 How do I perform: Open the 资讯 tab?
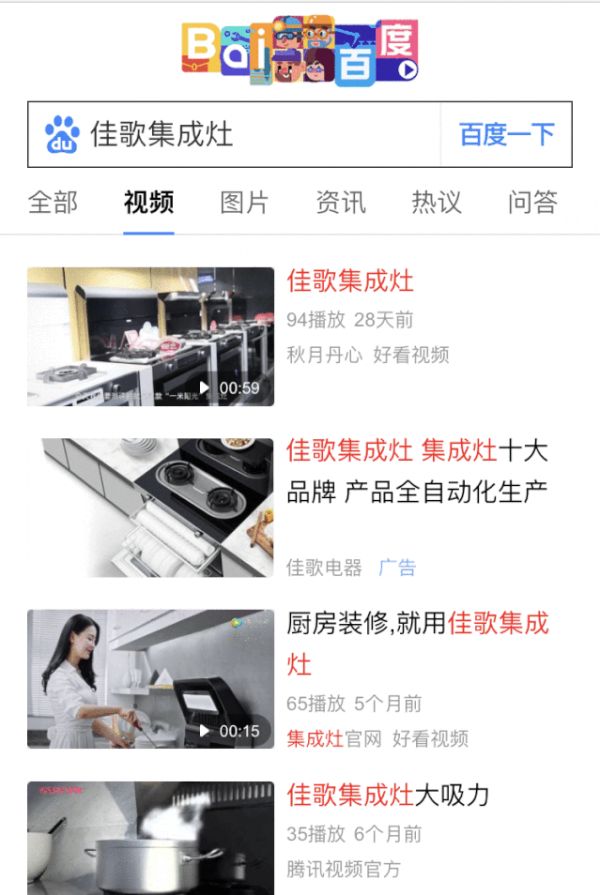pyautogui.click(x=341, y=202)
